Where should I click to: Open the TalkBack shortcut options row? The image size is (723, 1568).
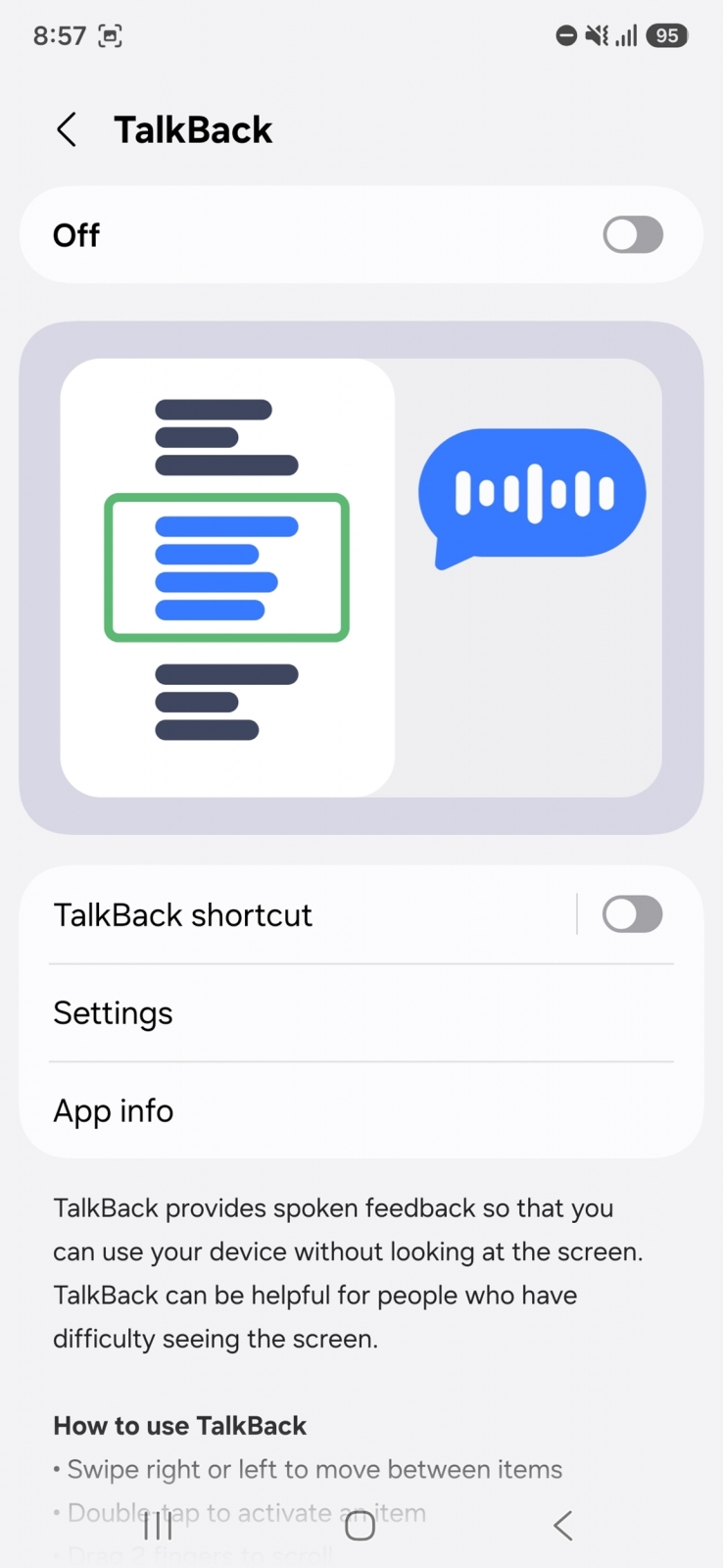298,914
